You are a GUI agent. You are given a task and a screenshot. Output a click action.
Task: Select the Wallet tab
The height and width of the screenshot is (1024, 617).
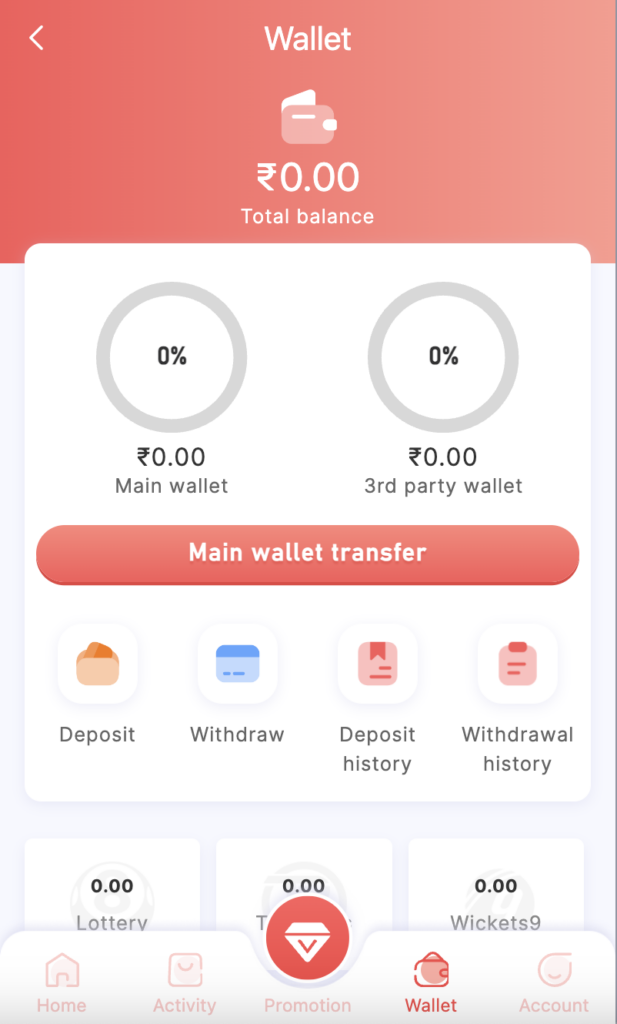tap(431, 984)
